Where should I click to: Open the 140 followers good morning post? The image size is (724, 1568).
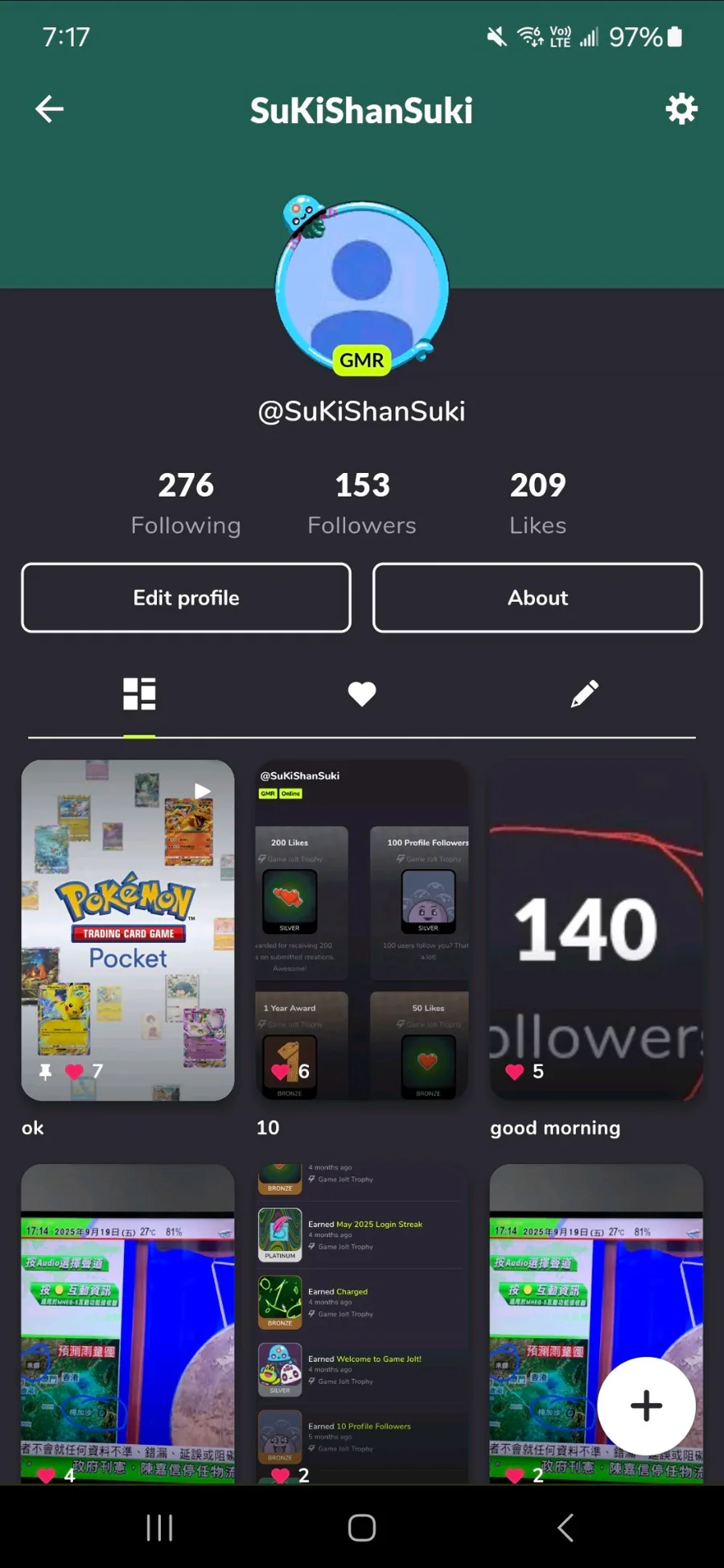pos(597,931)
